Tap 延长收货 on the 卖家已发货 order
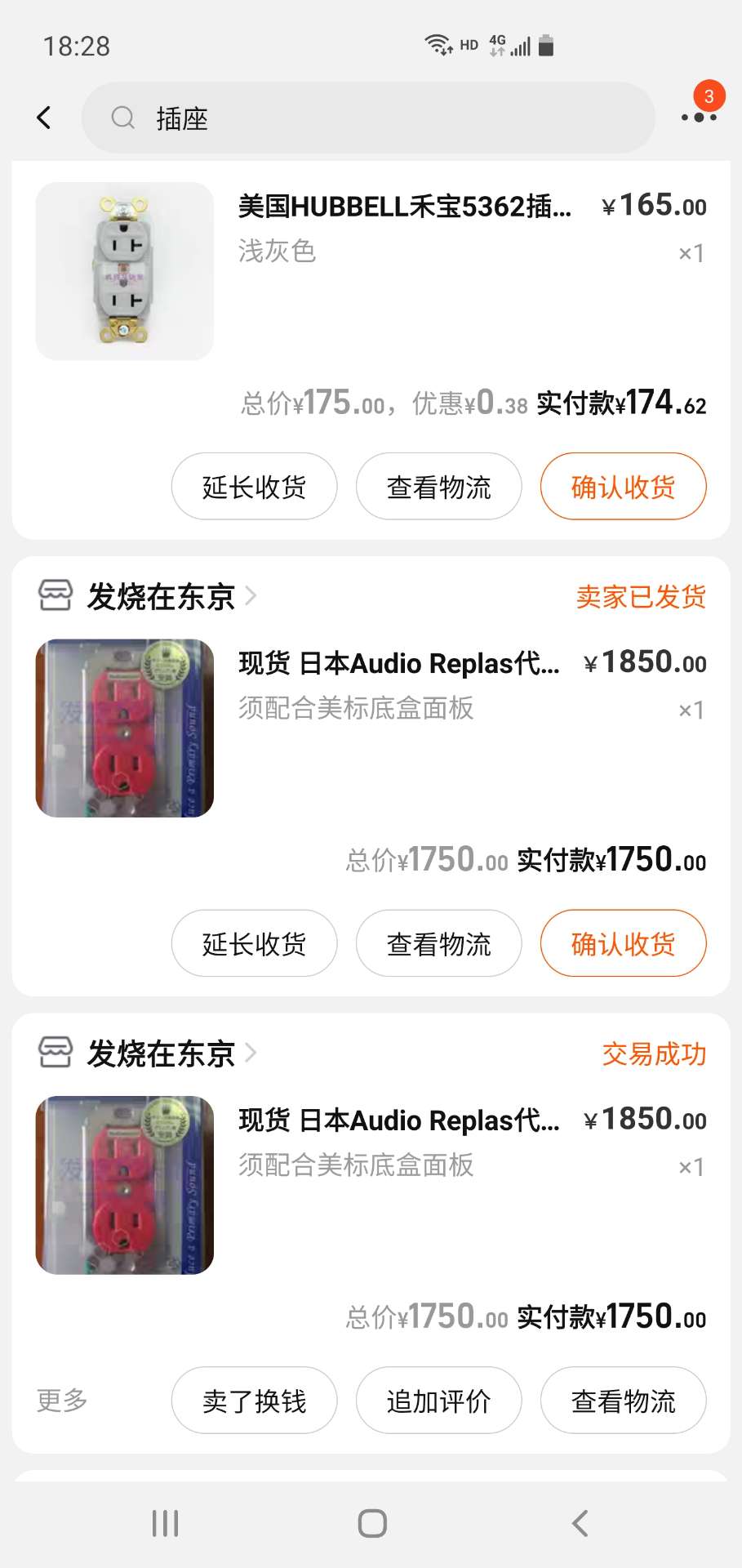 click(254, 944)
